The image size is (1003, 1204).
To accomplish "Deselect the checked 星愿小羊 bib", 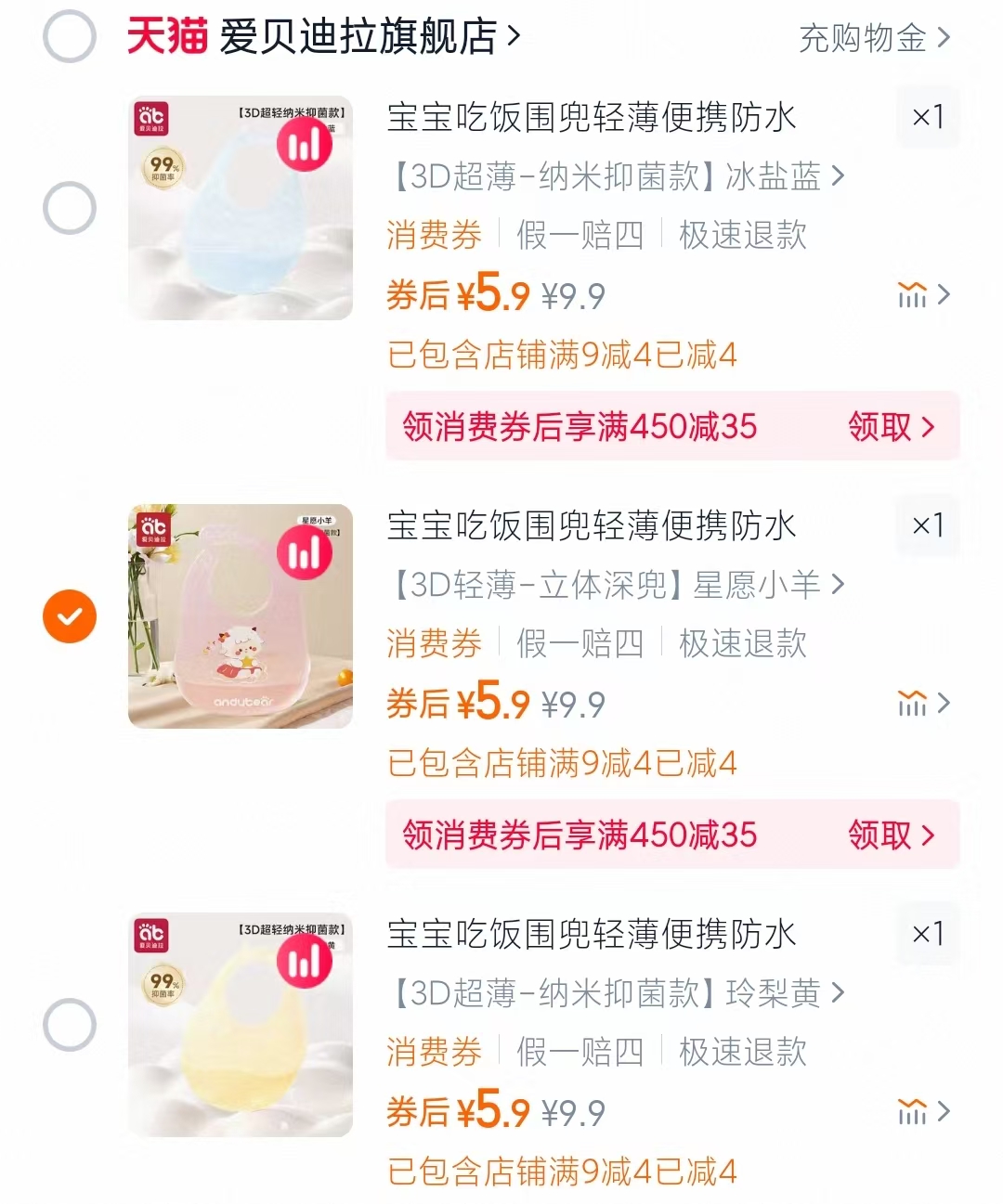I will 69,615.
